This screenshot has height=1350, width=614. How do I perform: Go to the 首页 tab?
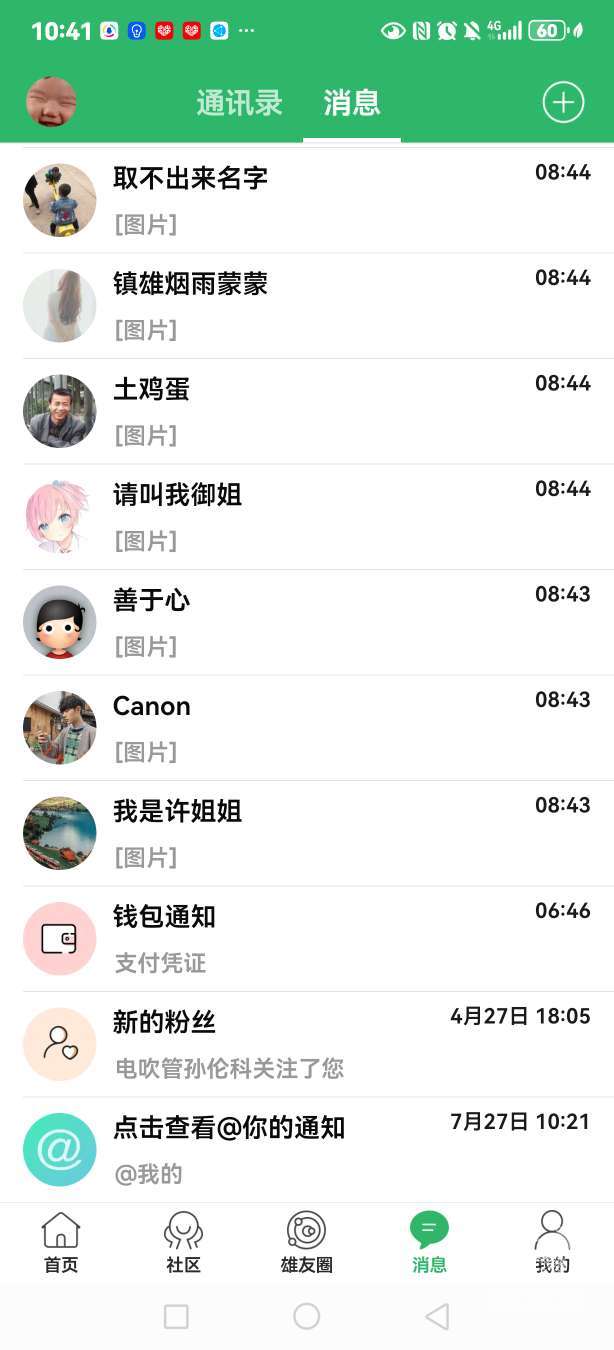[x=61, y=1242]
